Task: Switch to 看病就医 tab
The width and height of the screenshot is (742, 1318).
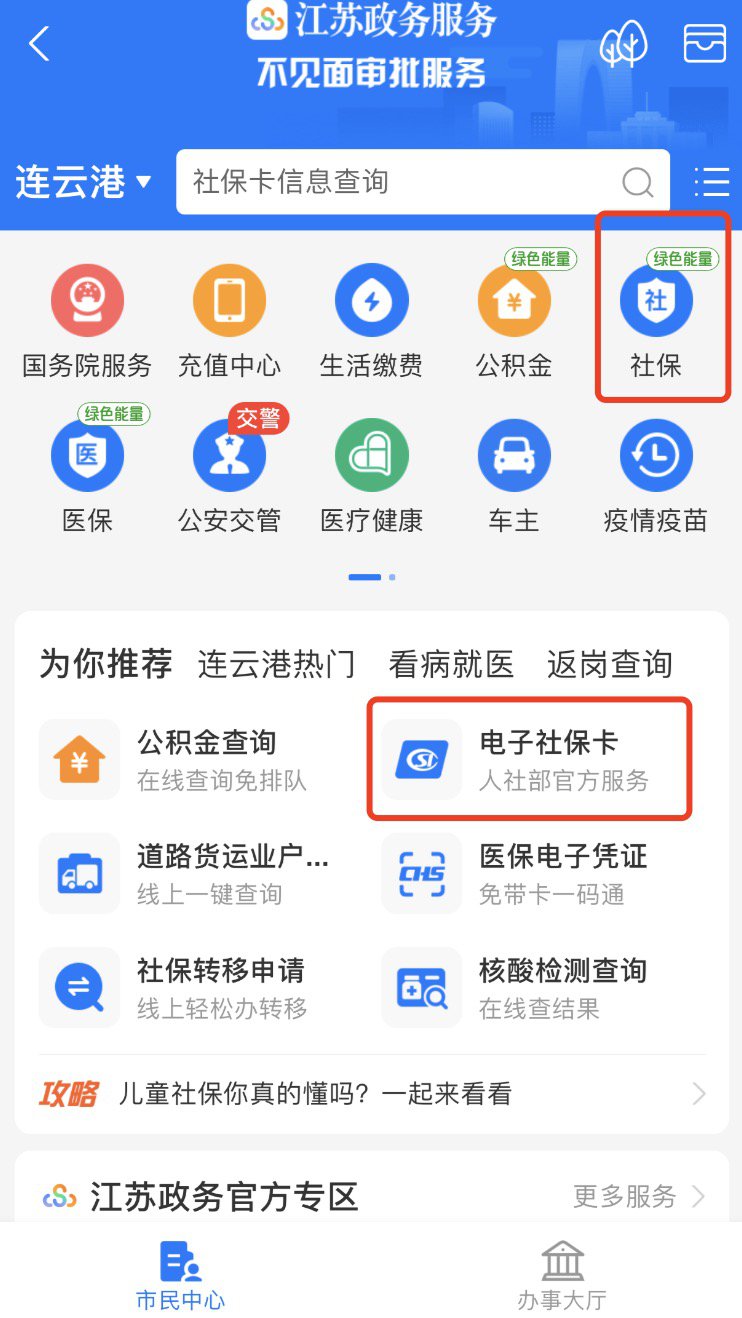Action: point(450,664)
